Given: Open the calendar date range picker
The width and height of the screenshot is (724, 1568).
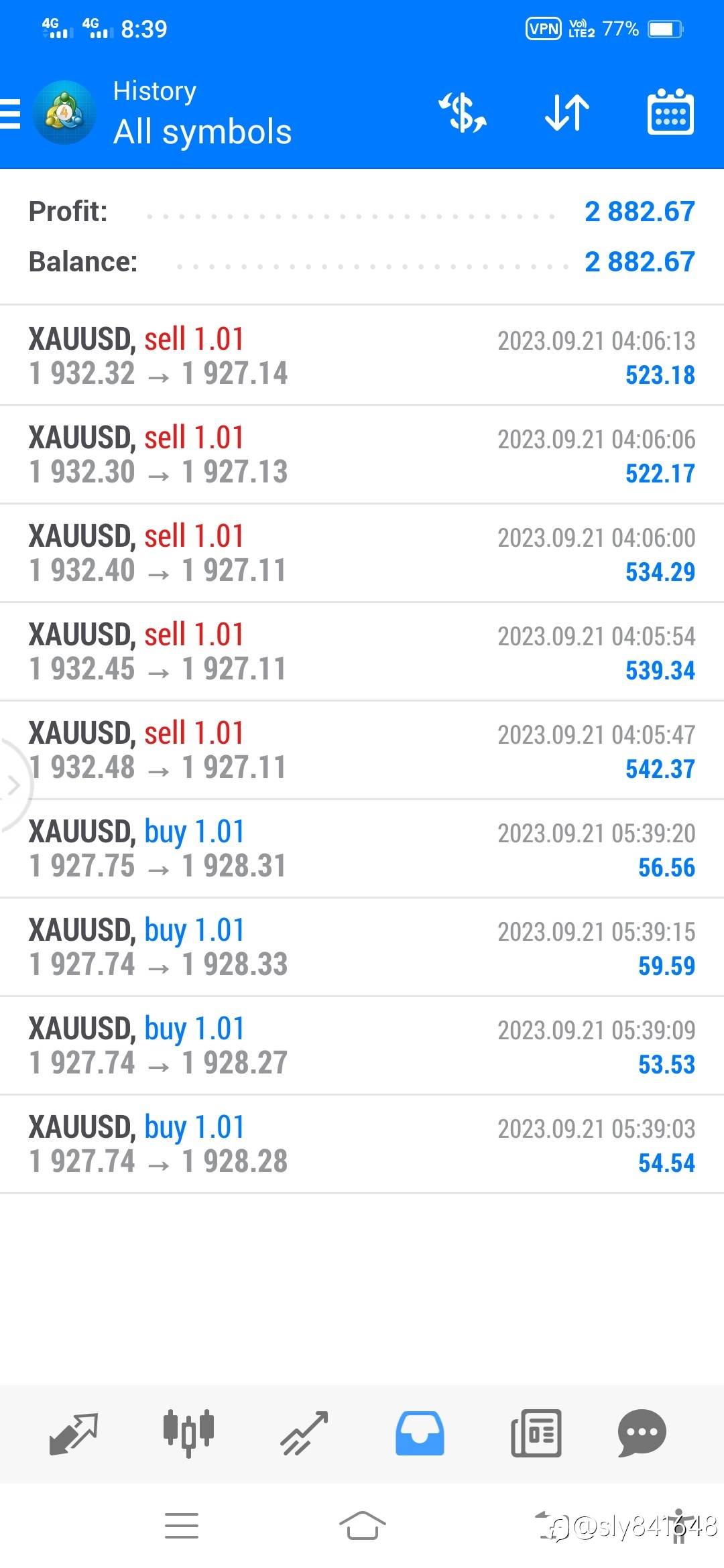Looking at the screenshot, I should 670,113.
